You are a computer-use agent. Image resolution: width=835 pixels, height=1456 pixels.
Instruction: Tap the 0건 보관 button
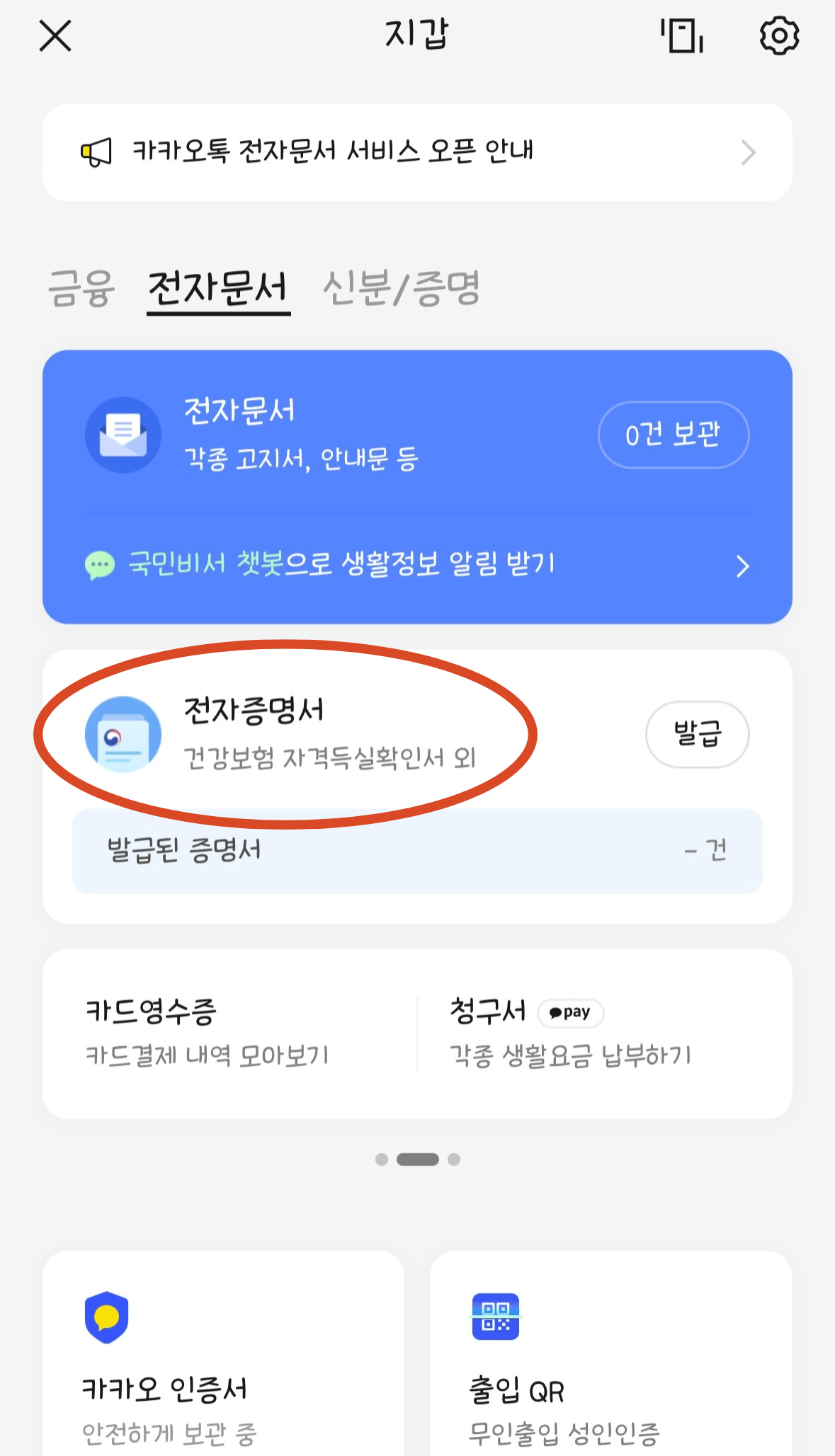(671, 435)
